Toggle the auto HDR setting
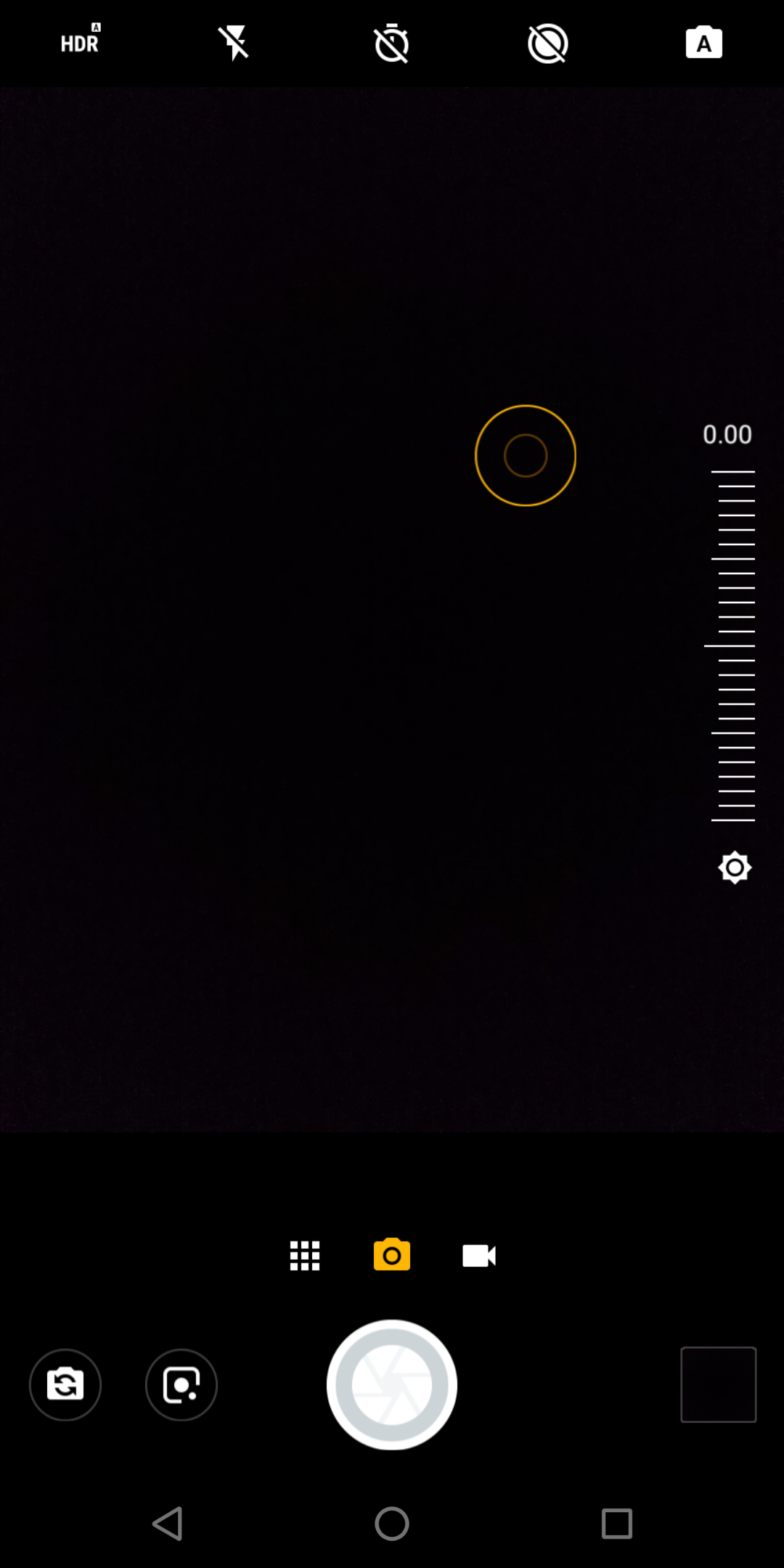Viewport: 784px width, 1568px height. (80, 42)
